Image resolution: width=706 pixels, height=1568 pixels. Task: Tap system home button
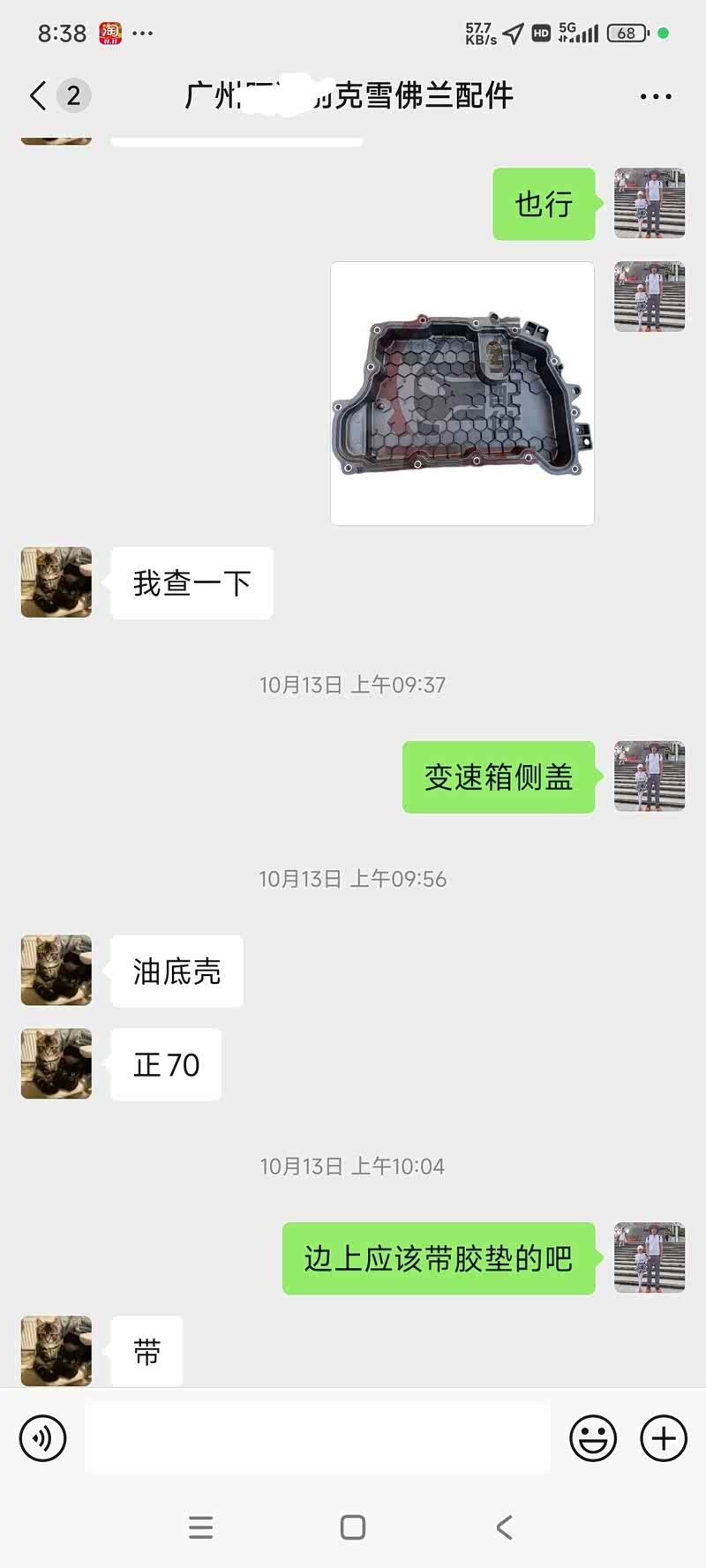[x=353, y=1527]
